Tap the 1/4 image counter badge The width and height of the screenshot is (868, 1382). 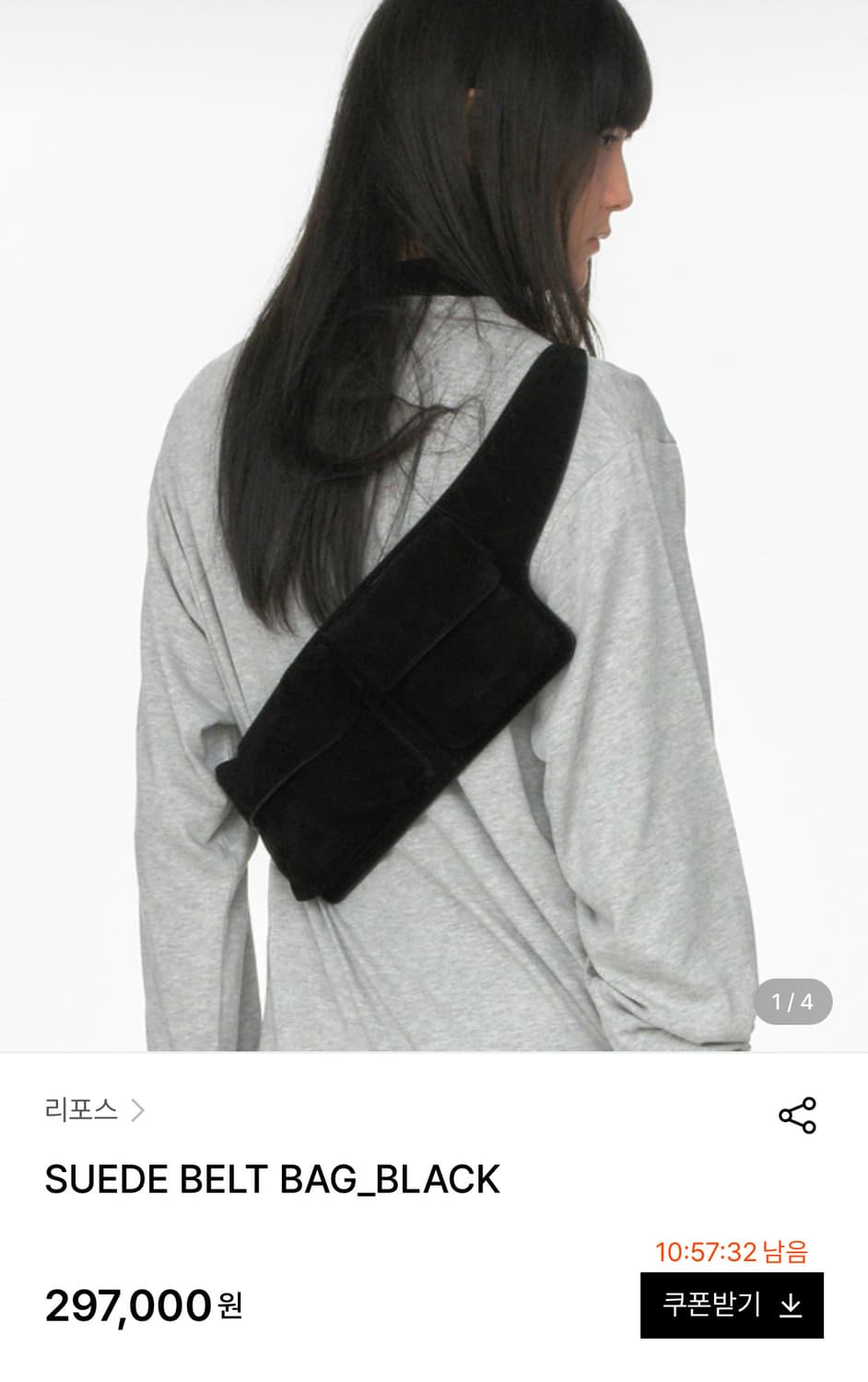[794, 1001]
